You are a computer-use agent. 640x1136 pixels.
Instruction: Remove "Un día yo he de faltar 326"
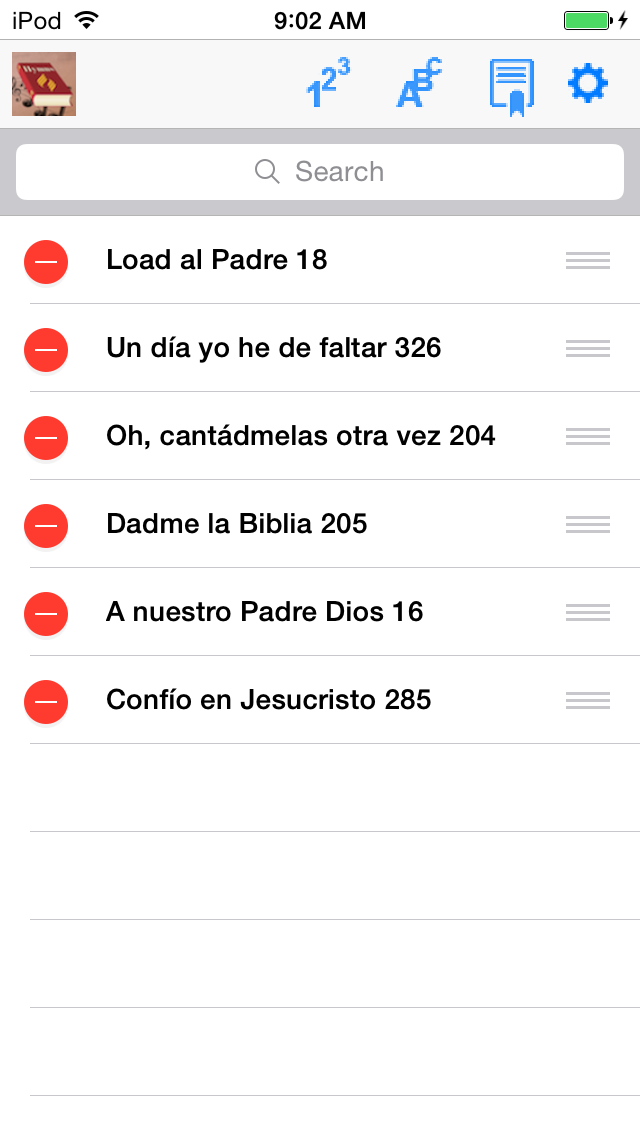tap(46, 349)
